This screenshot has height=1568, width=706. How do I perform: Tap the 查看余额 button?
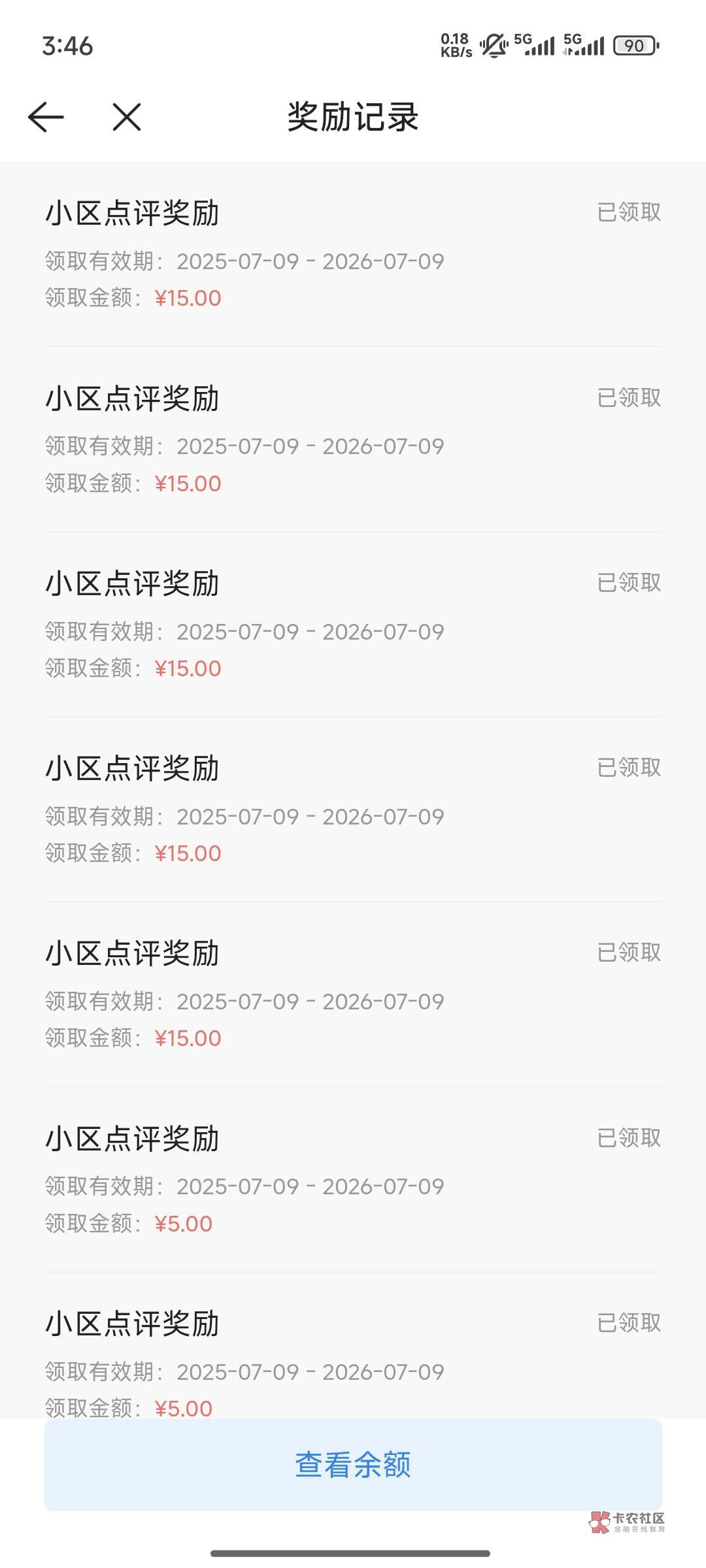click(353, 1465)
